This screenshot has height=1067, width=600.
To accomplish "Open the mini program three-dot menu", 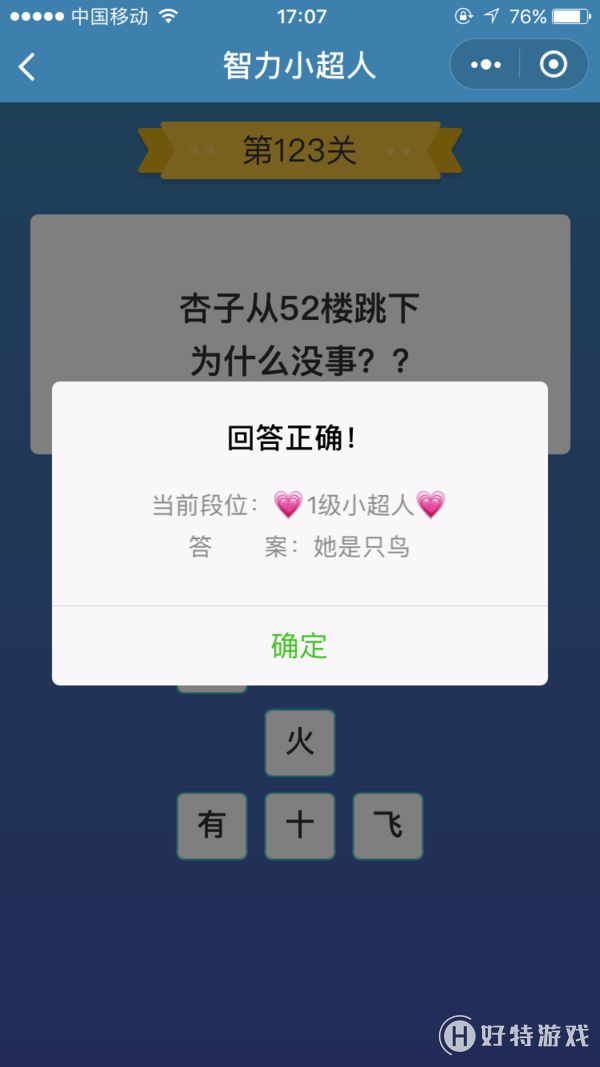I will (486, 65).
